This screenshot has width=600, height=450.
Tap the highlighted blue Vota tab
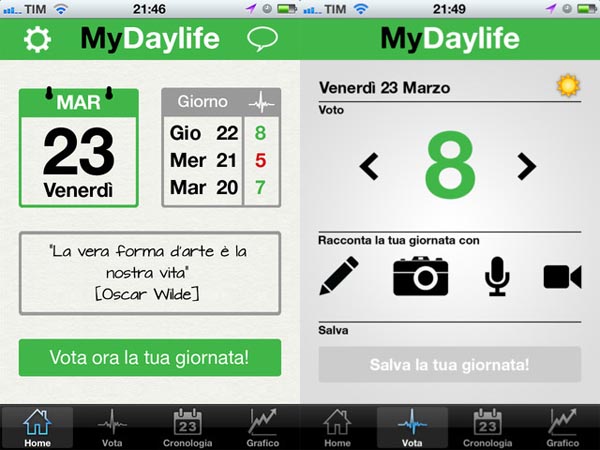click(x=411, y=427)
